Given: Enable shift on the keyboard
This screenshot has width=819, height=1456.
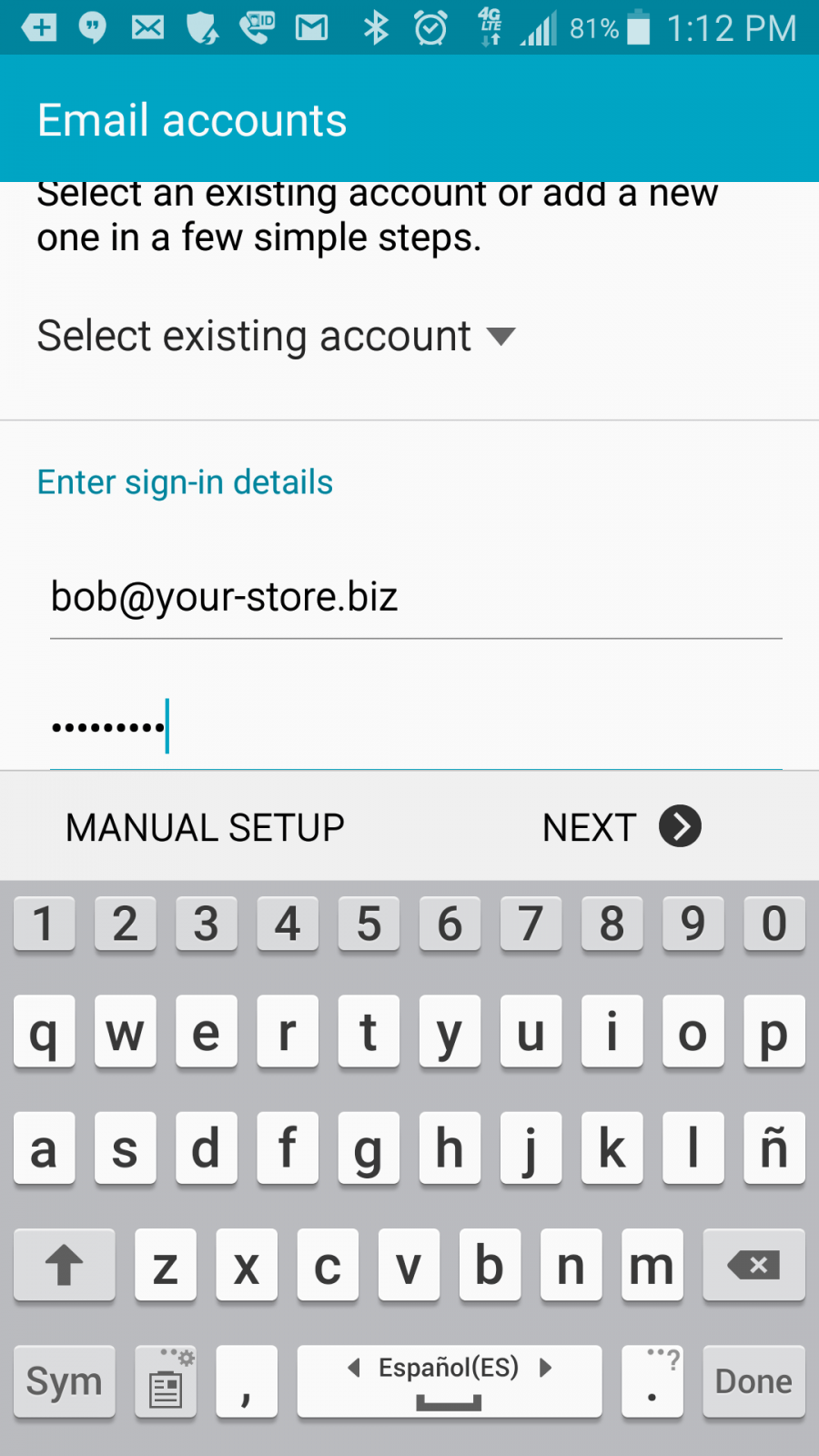Looking at the screenshot, I should coord(64,1265).
